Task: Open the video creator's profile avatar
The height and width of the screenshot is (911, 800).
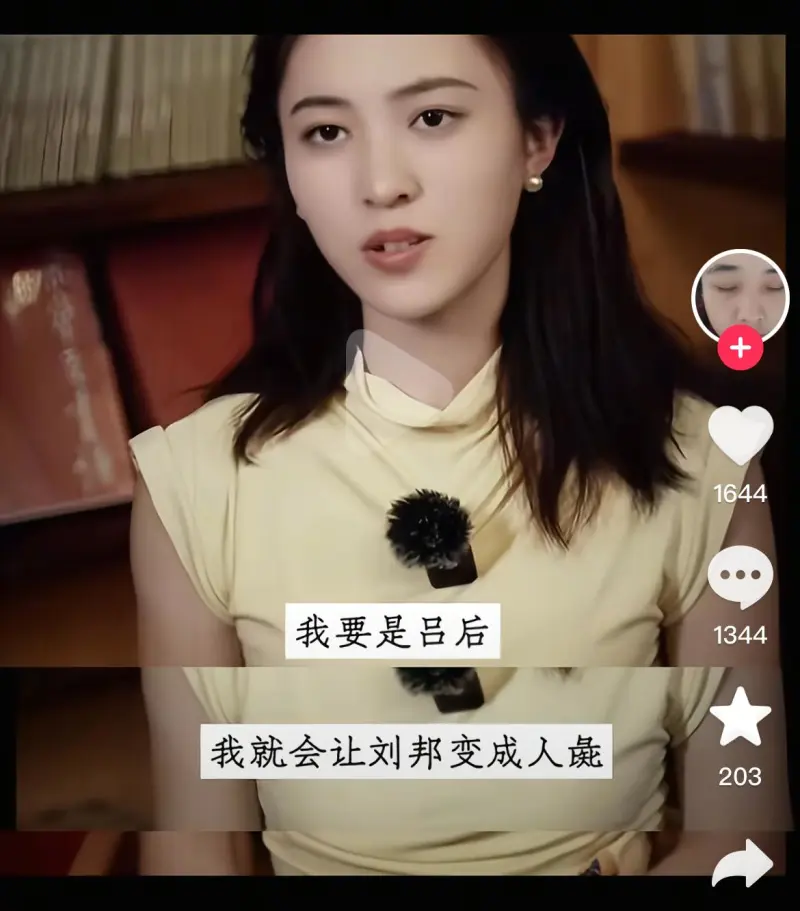Action: (x=740, y=294)
